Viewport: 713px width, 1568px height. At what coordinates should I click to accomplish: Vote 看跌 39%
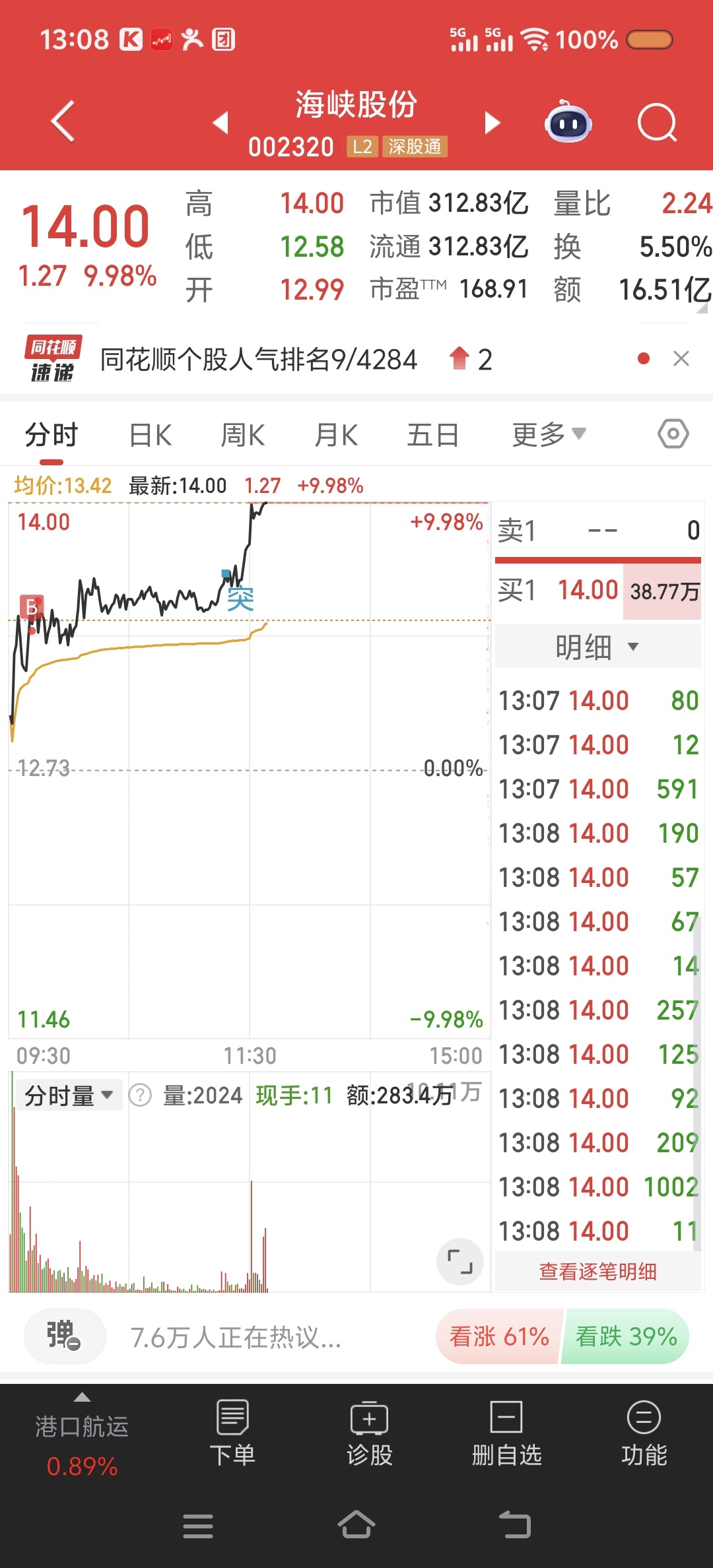point(625,1336)
